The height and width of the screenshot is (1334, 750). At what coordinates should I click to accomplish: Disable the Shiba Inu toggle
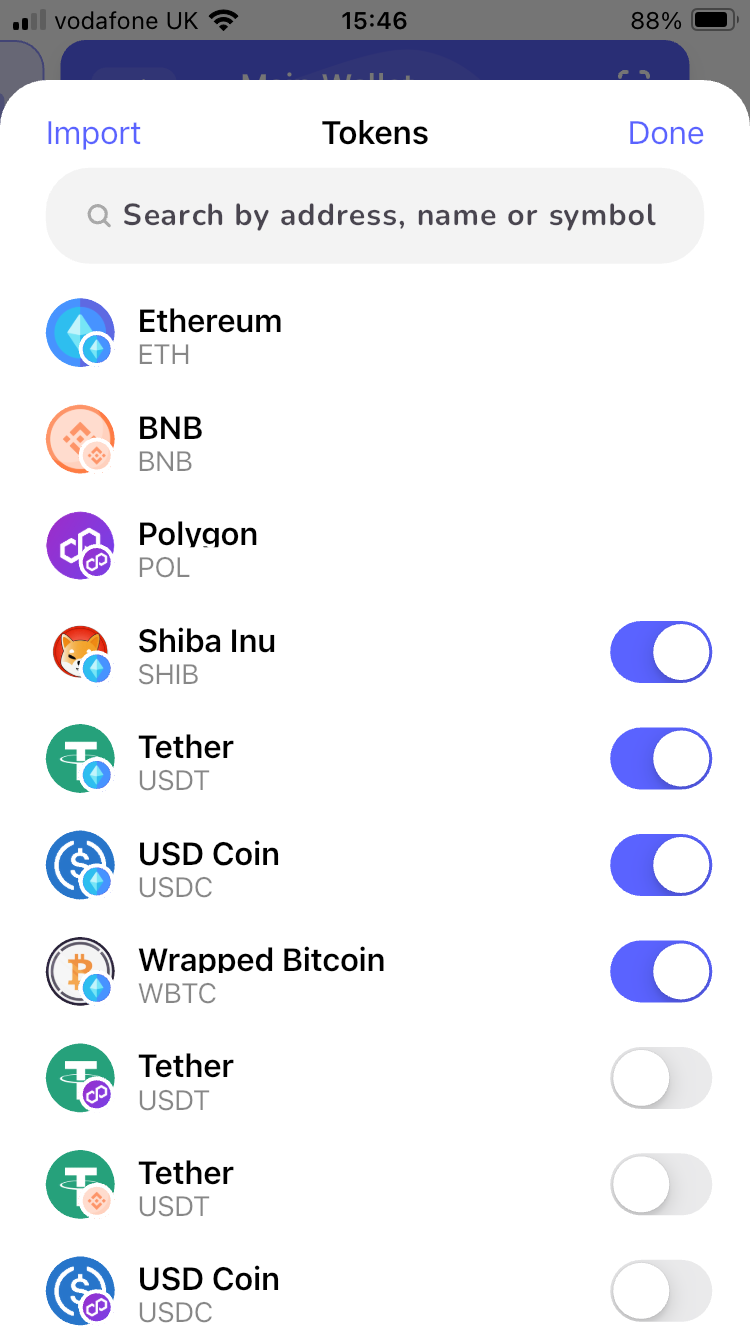coord(661,652)
